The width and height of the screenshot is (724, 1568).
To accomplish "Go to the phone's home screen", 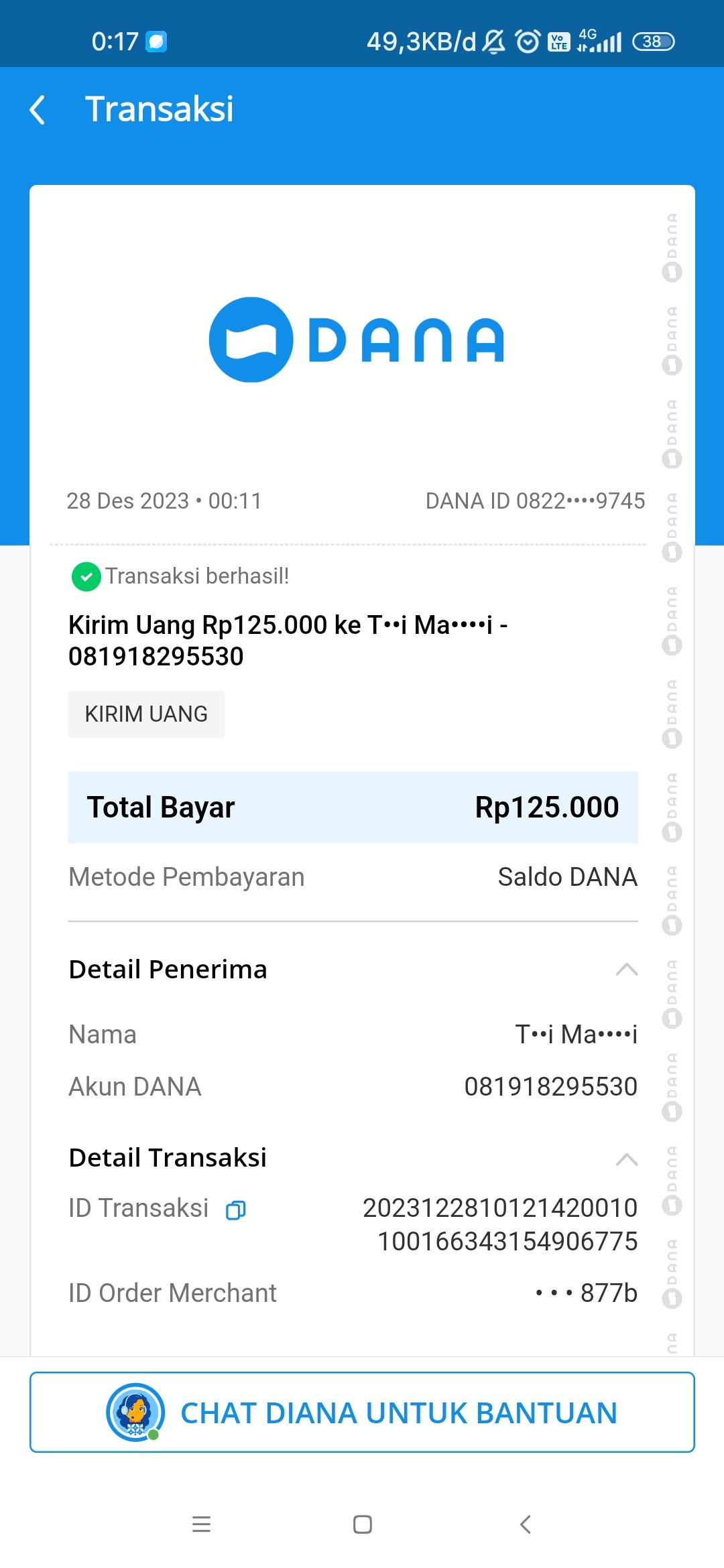I will (x=363, y=1524).
